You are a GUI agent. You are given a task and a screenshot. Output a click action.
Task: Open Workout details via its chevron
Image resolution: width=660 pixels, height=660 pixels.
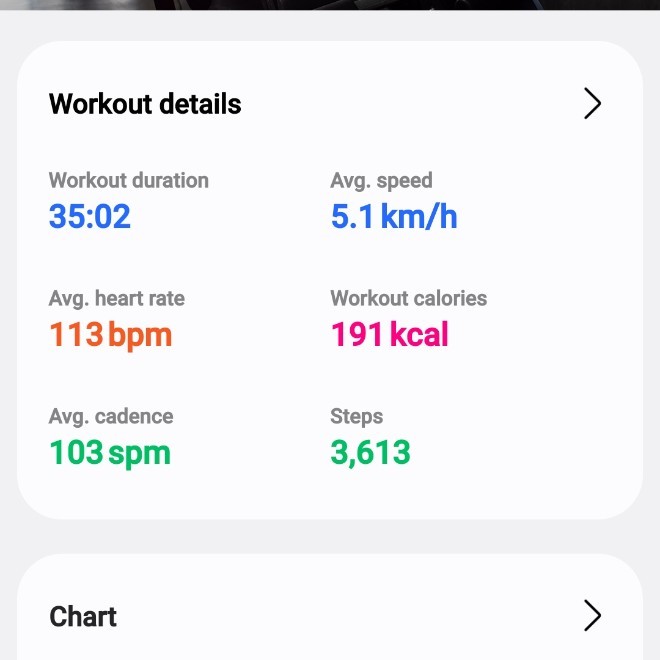coord(592,104)
